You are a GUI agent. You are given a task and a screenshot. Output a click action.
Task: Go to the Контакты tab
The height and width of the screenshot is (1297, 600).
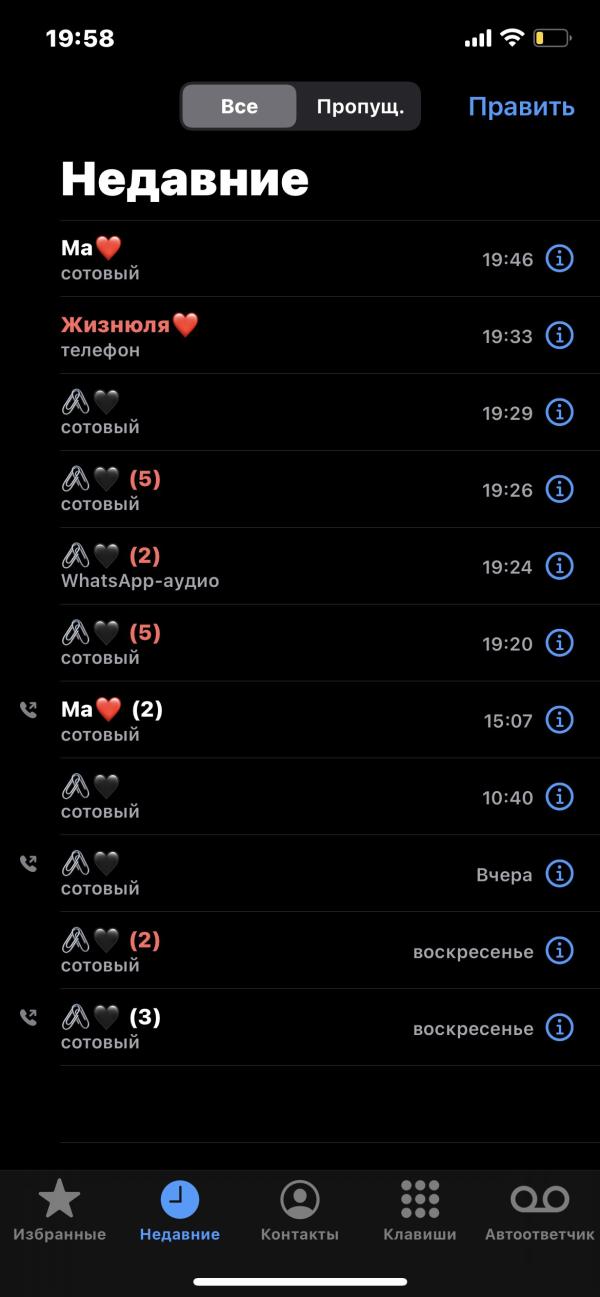point(299,1210)
